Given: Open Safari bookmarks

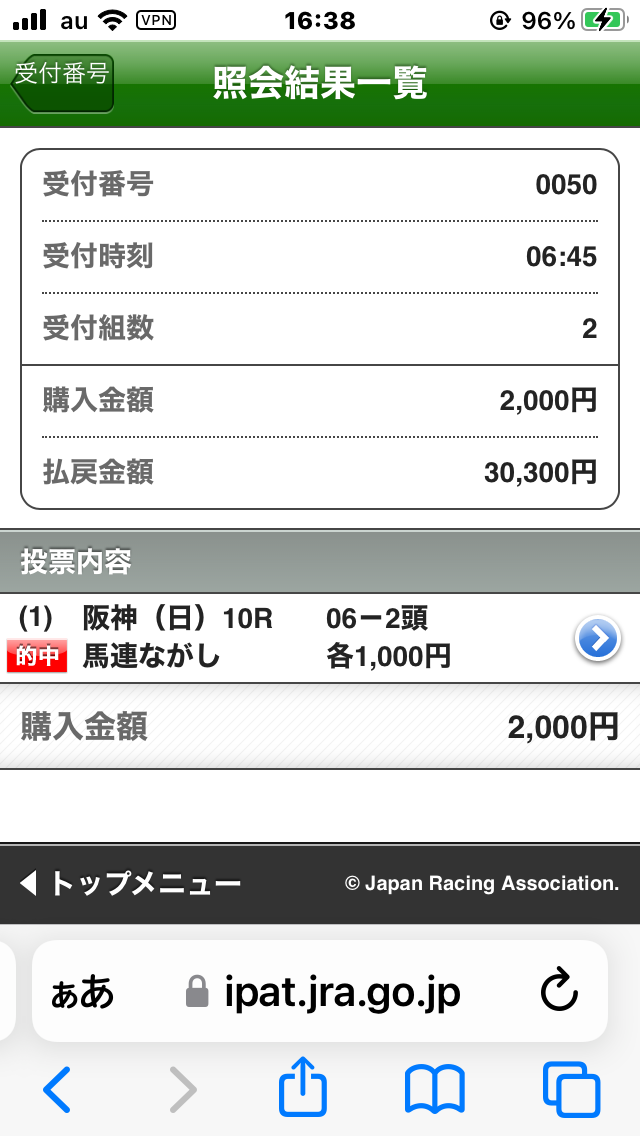Looking at the screenshot, I should [x=434, y=1089].
